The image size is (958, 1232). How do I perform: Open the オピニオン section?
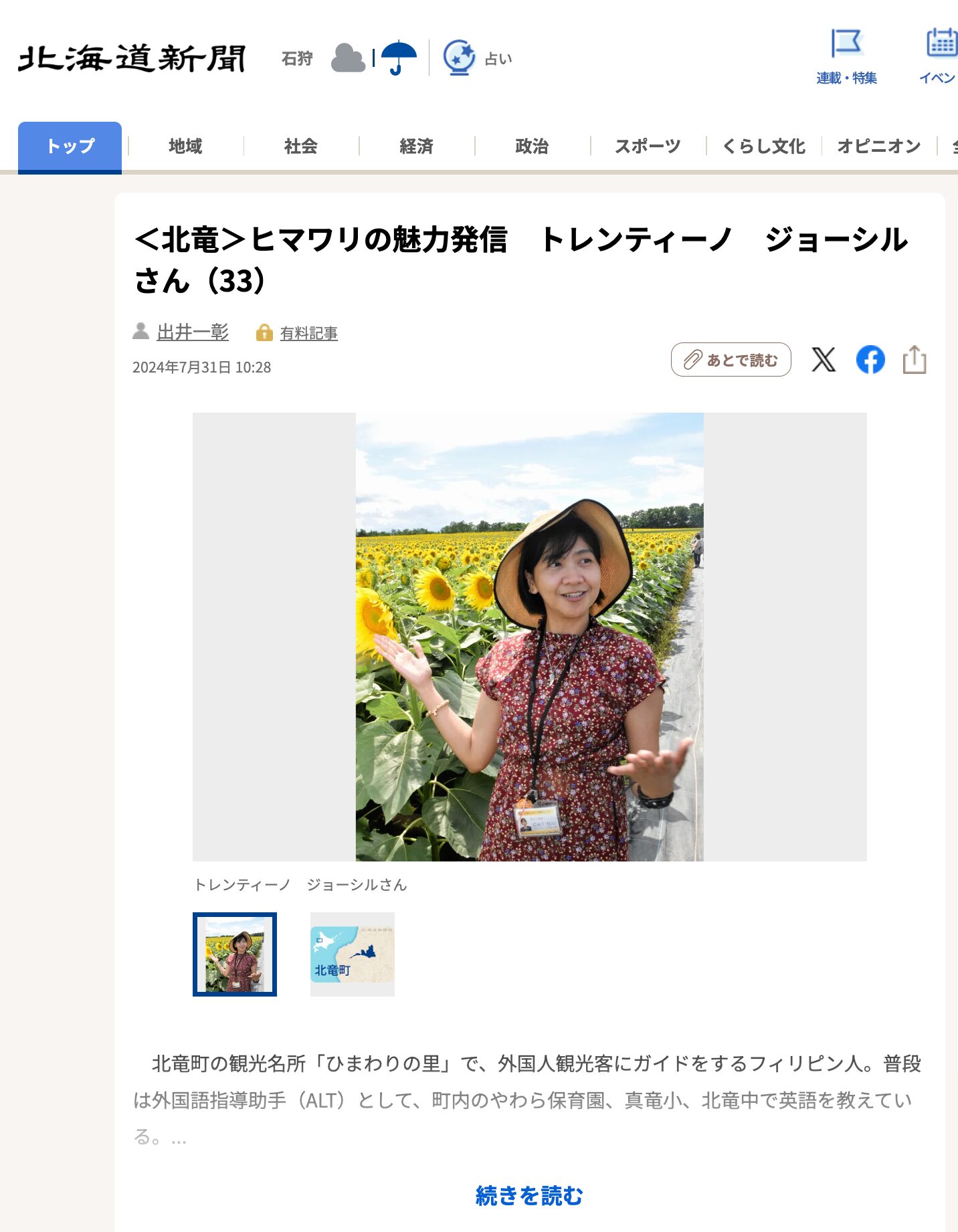878,146
